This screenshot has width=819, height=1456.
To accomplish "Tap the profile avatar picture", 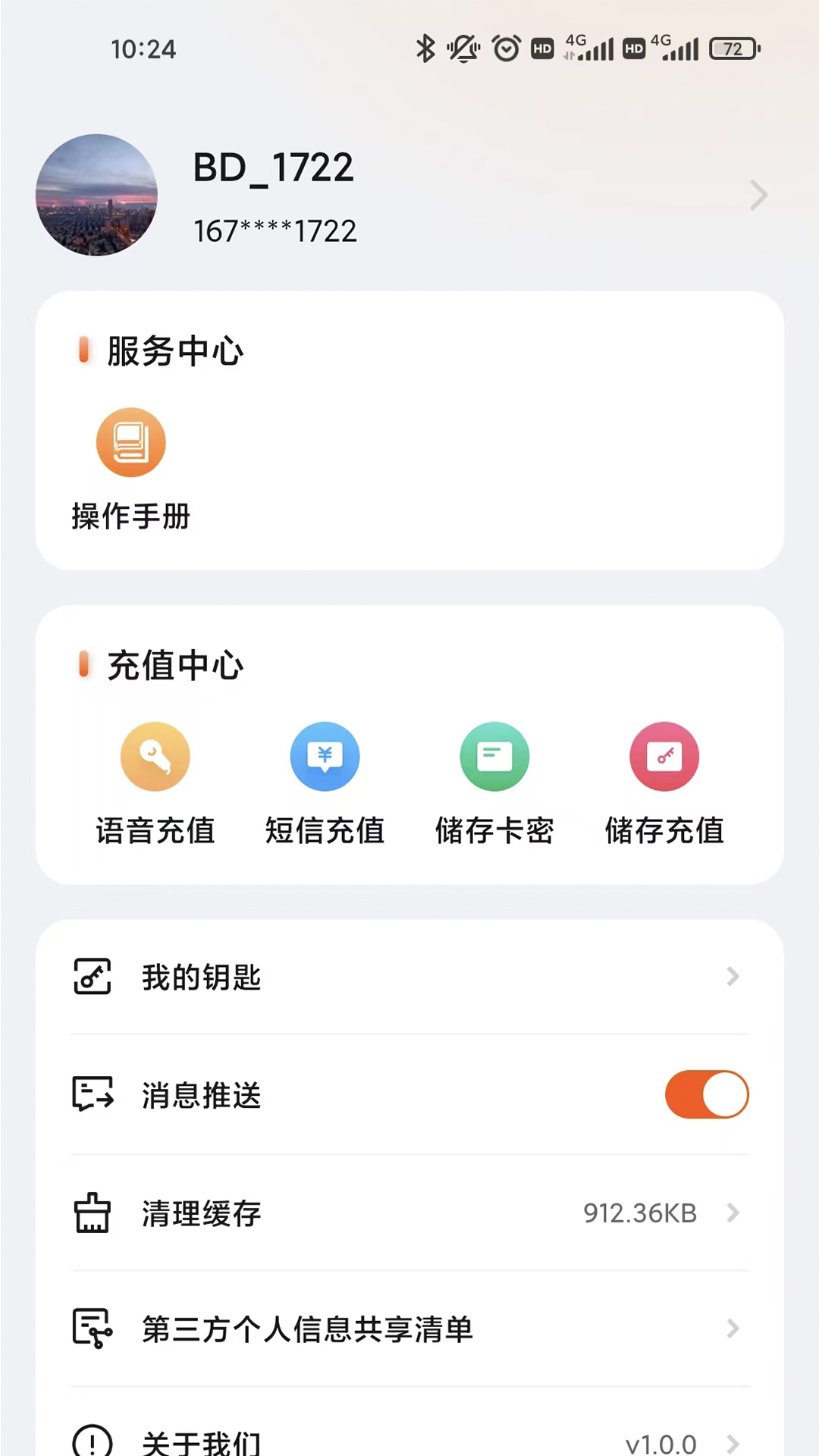I will click(96, 195).
